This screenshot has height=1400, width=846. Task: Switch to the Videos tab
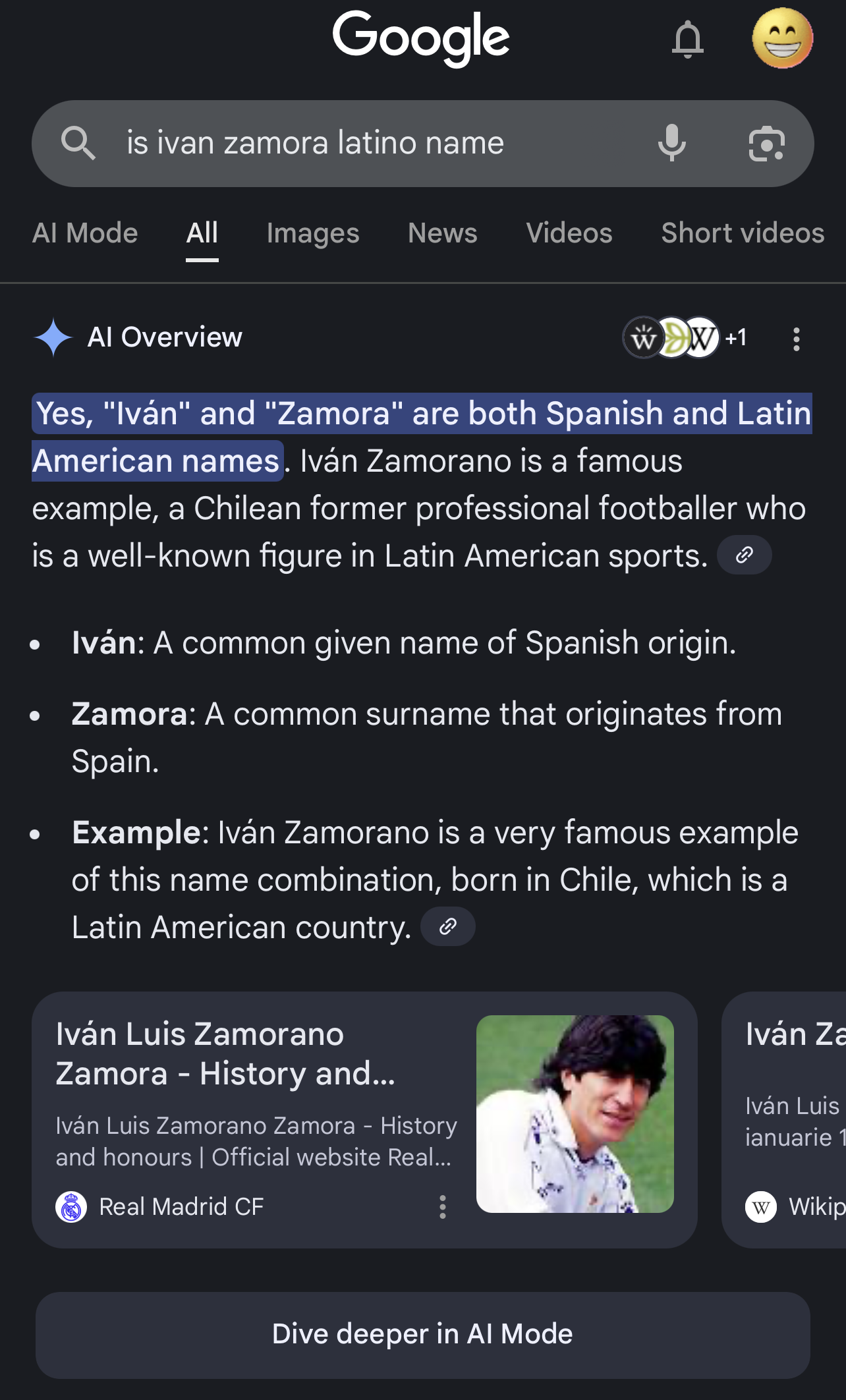tap(569, 233)
